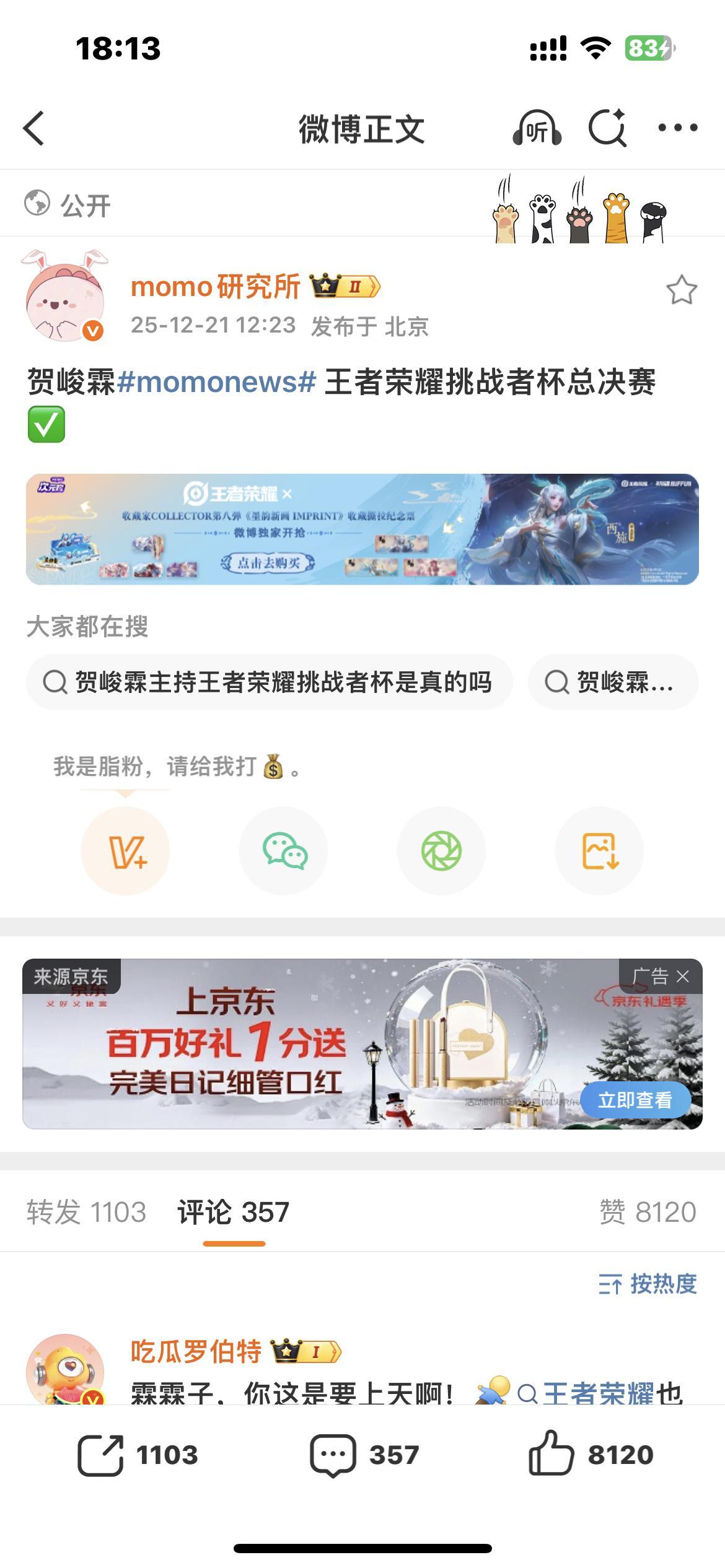
Task: Tap the listen/audio headphone icon
Action: point(537,128)
